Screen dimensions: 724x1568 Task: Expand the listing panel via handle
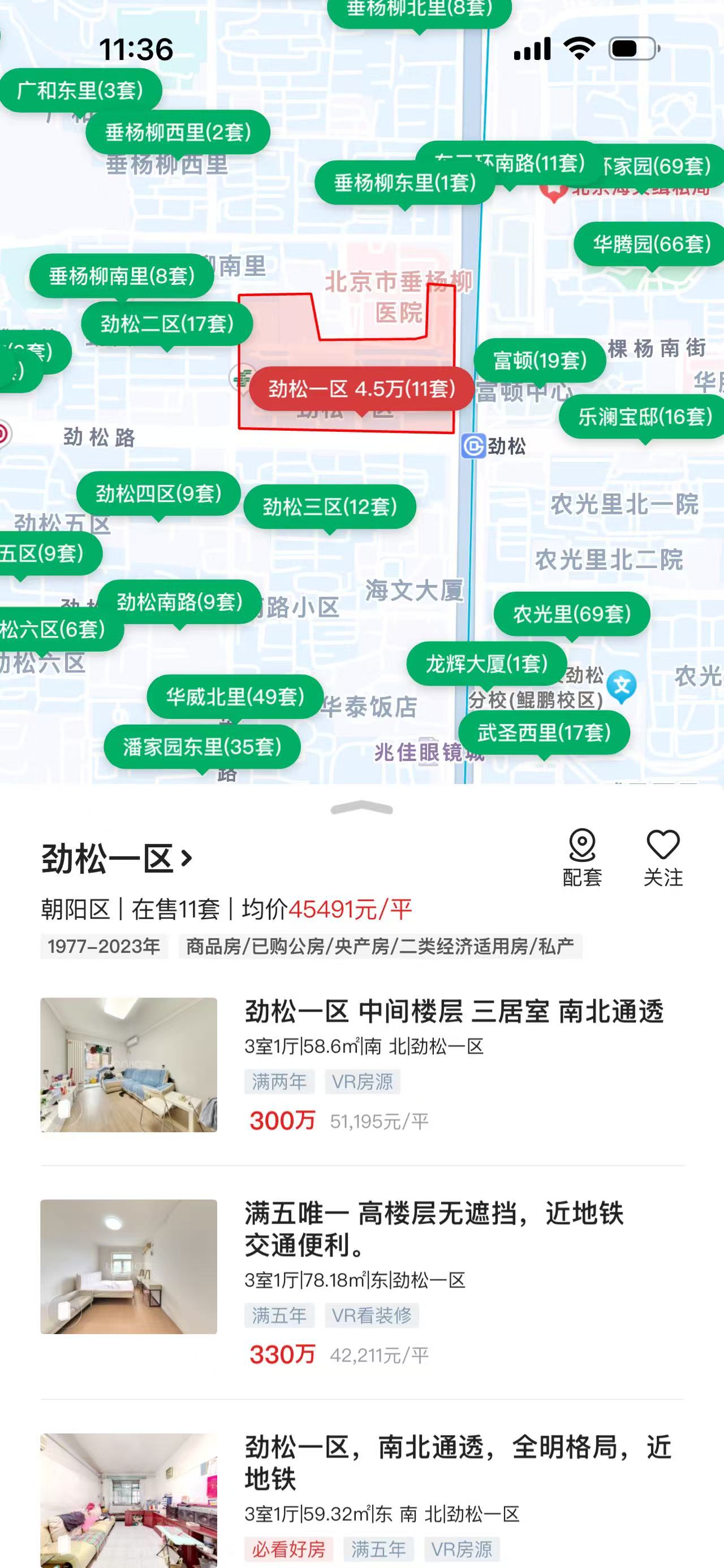[361, 808]
